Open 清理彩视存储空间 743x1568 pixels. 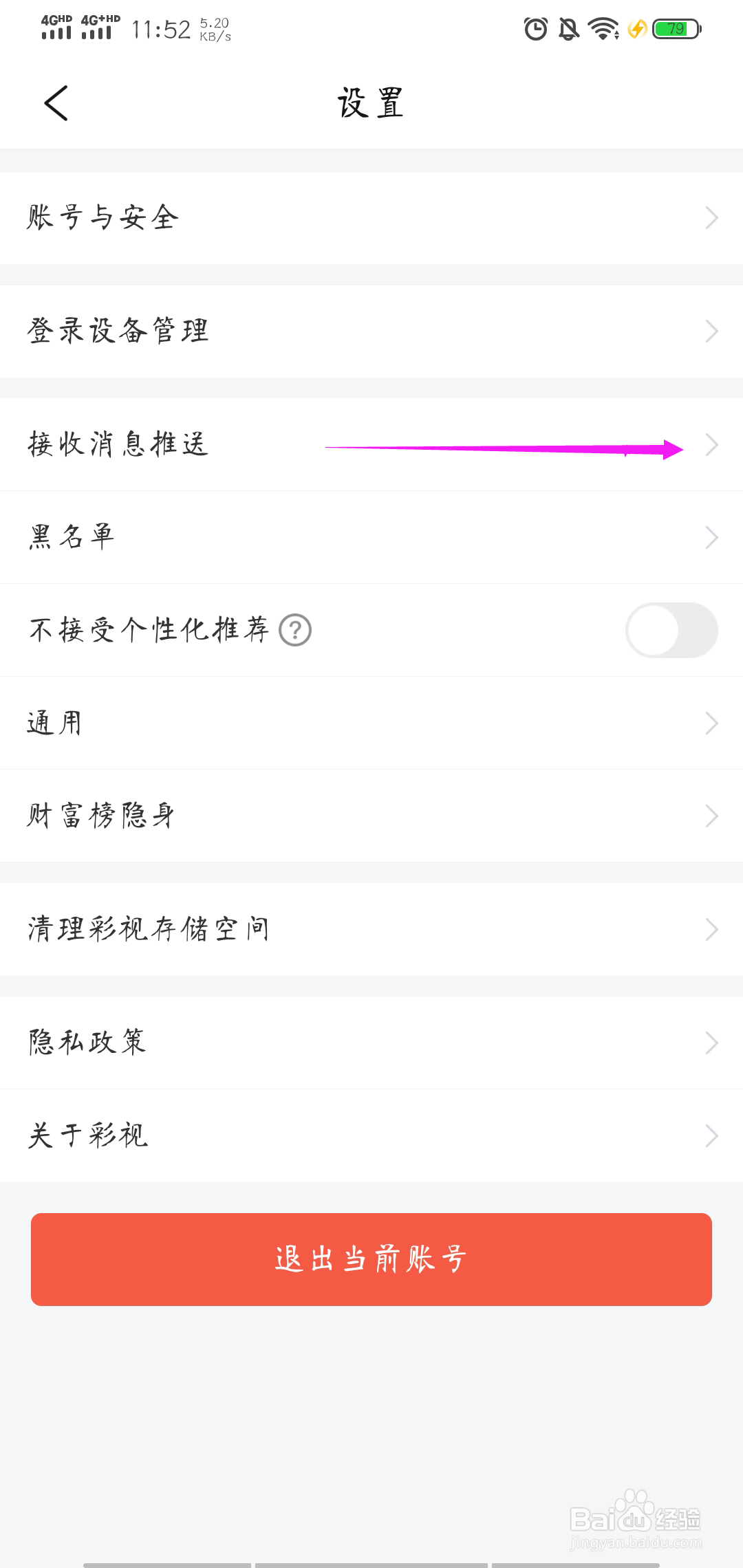point(371,929)
